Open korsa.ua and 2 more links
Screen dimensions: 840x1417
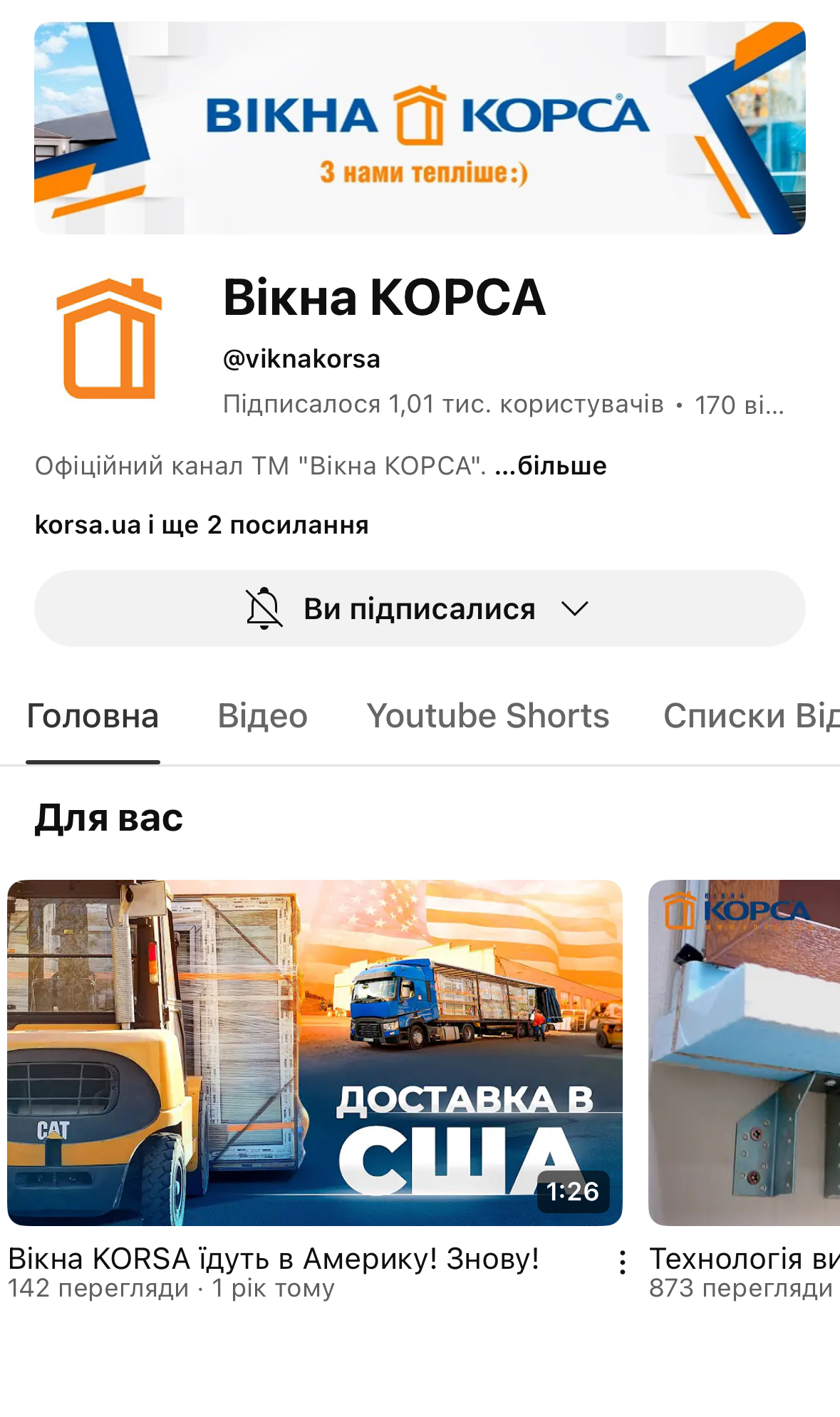tap(202, 525)
